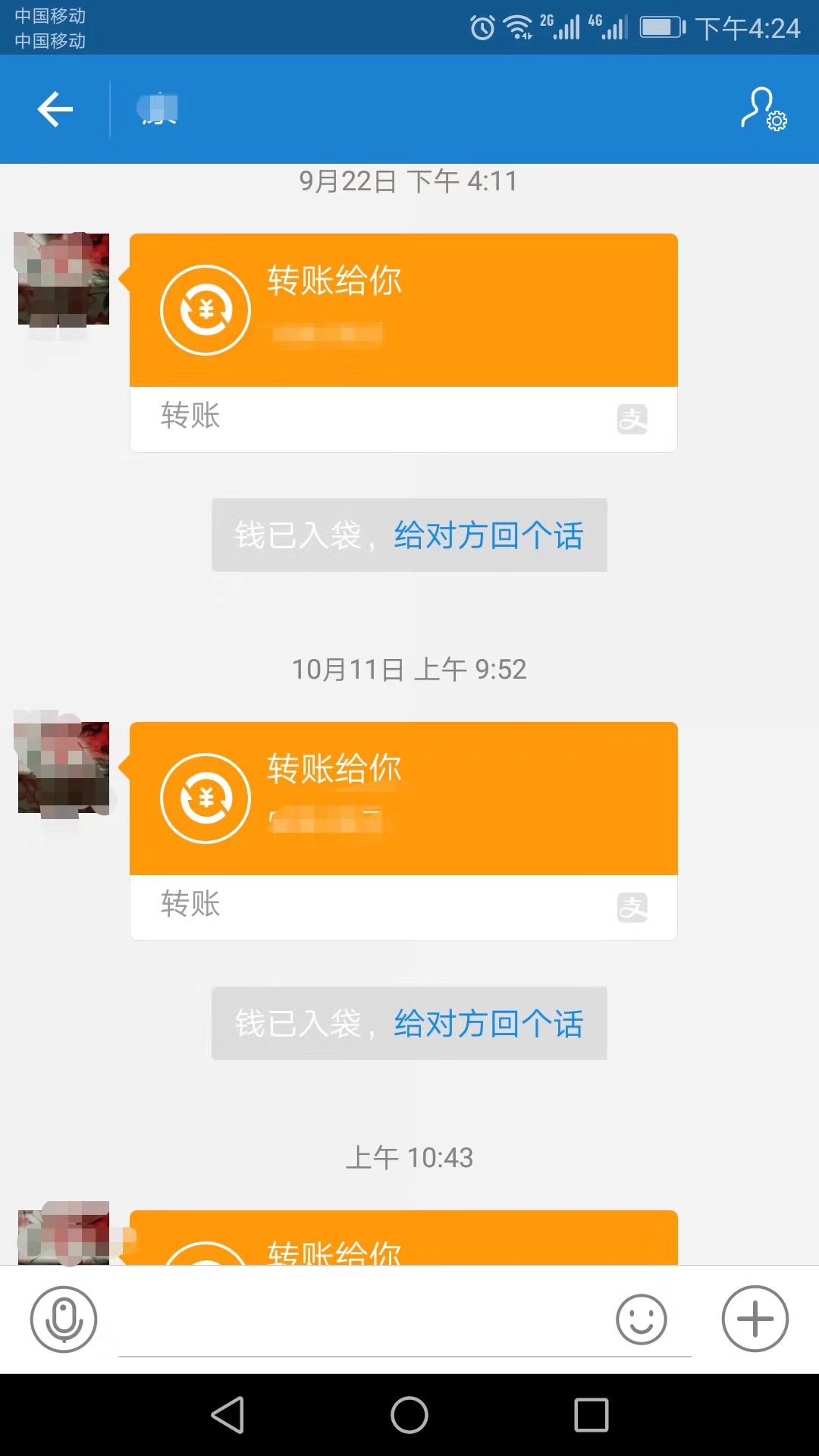Open sender avatar on September 22 transfer

[64, 279]
